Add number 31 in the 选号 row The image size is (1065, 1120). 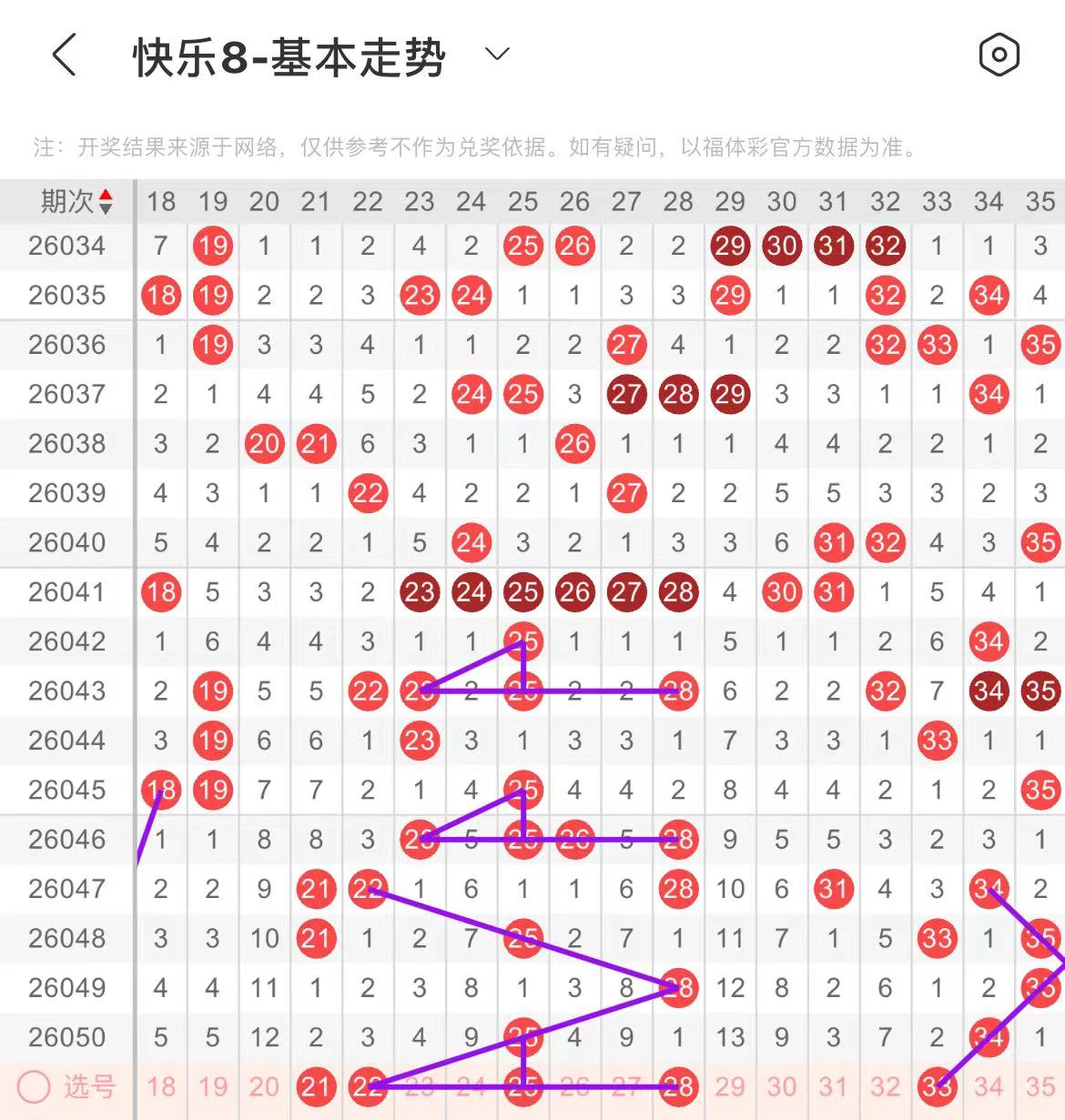(833, 1086)
